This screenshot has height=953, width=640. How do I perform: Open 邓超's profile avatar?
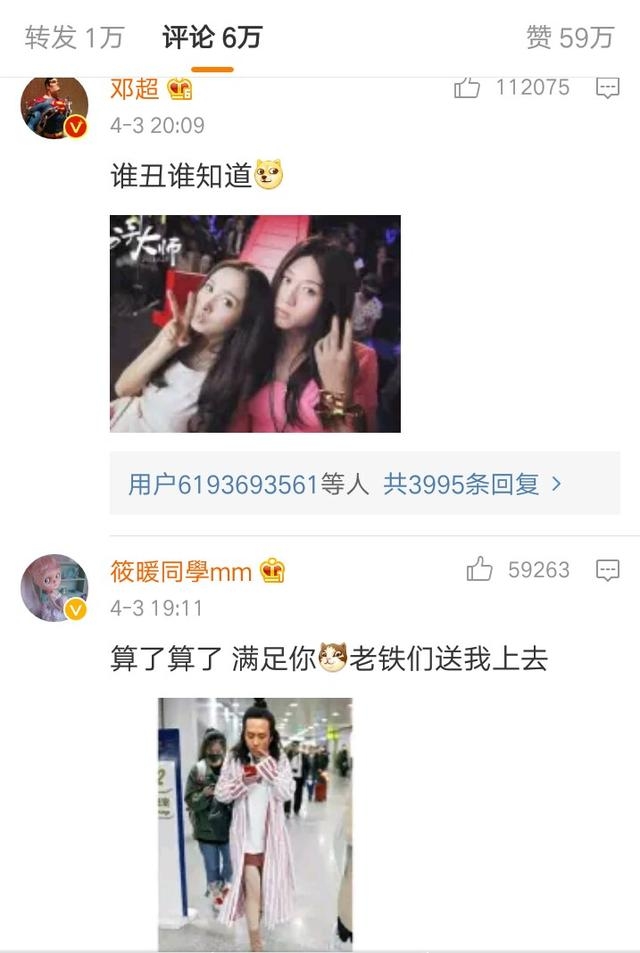(x=55, y=106)
